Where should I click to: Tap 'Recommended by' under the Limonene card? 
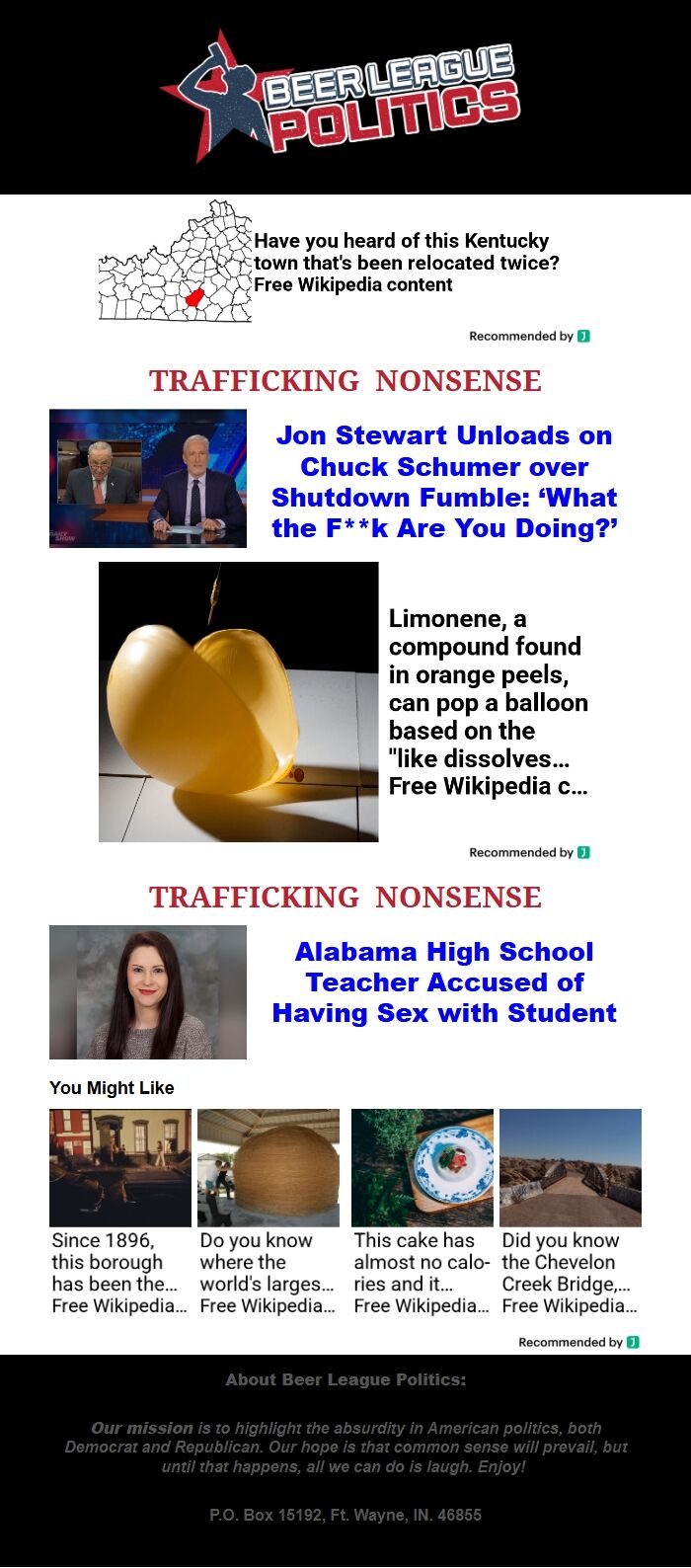529,853
